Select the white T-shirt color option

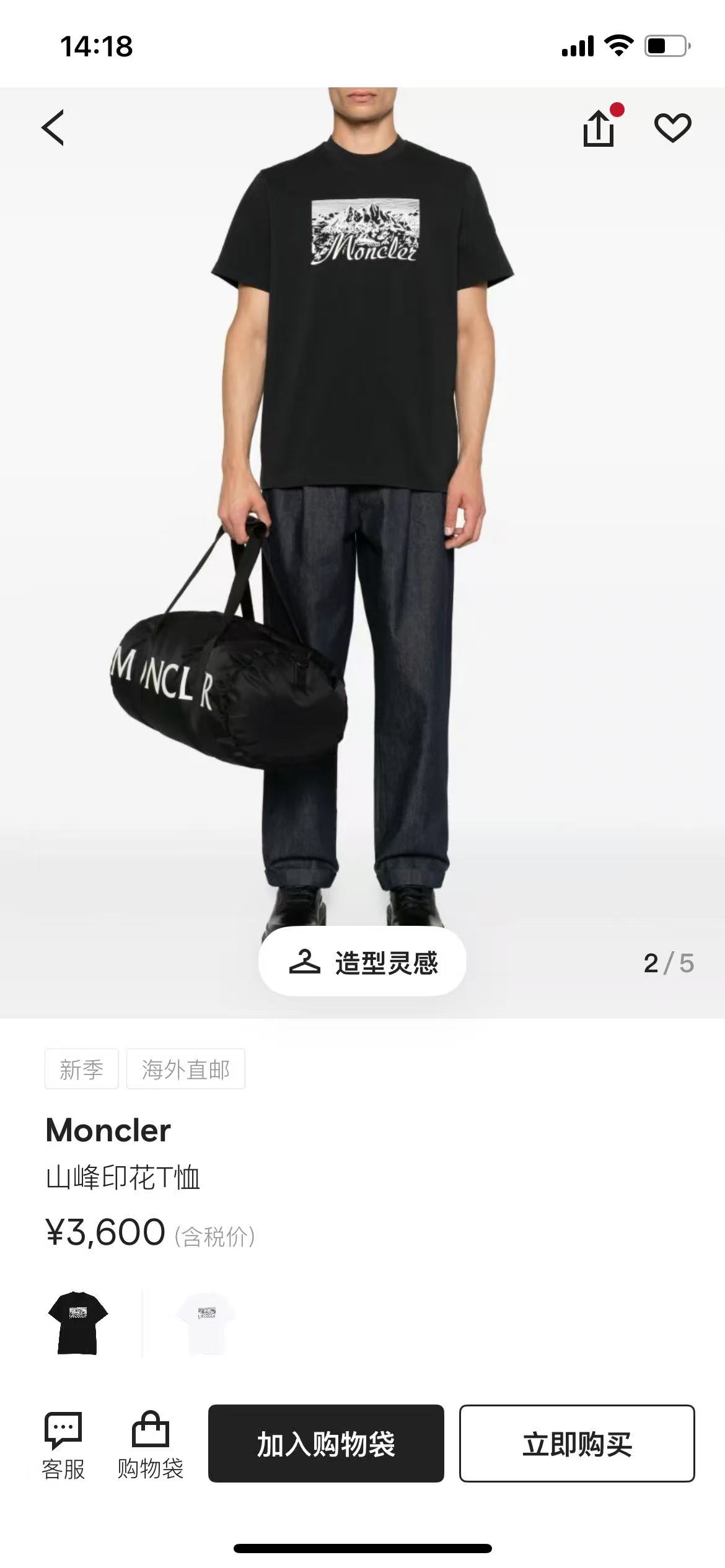[206, 1322]
